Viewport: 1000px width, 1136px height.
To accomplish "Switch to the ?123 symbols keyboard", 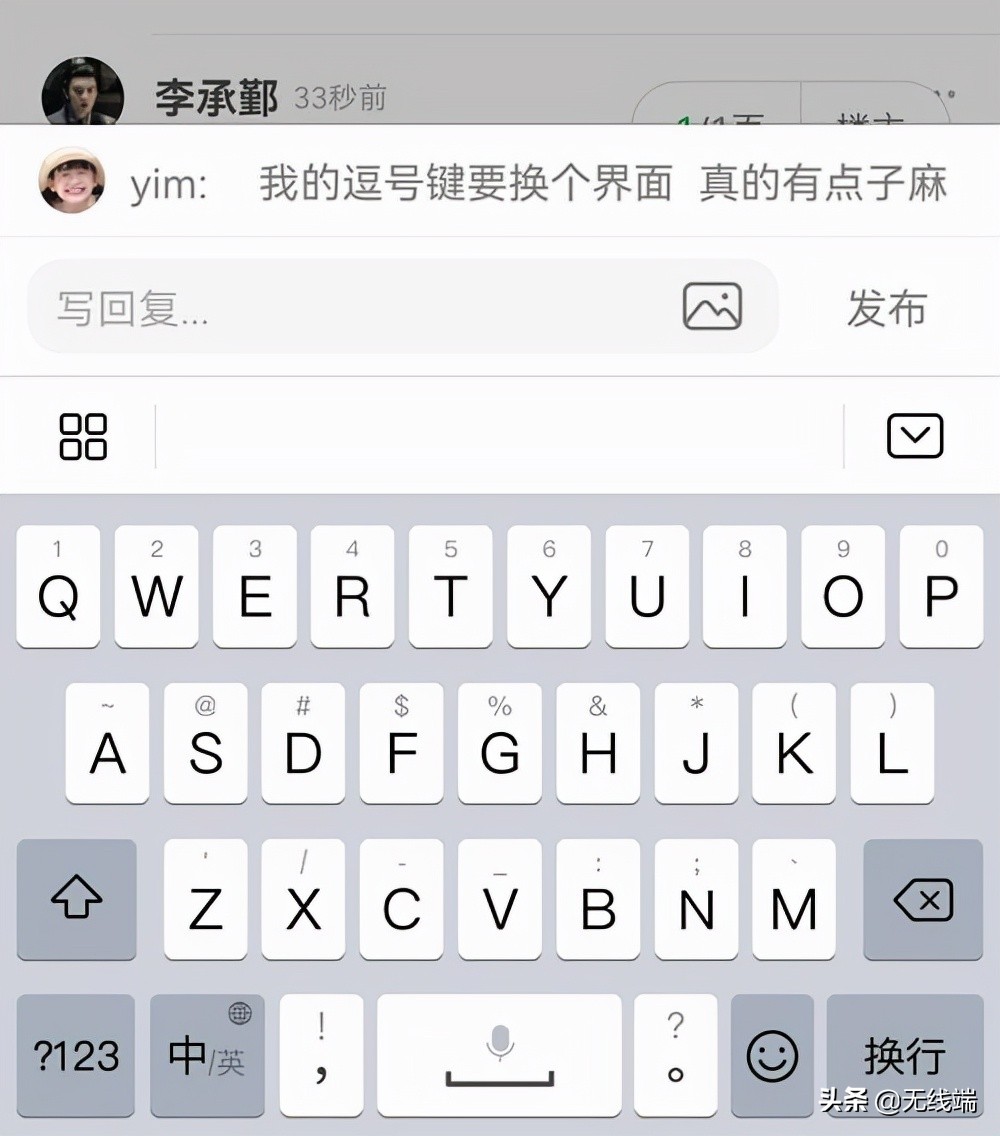I will point(76,1056).
